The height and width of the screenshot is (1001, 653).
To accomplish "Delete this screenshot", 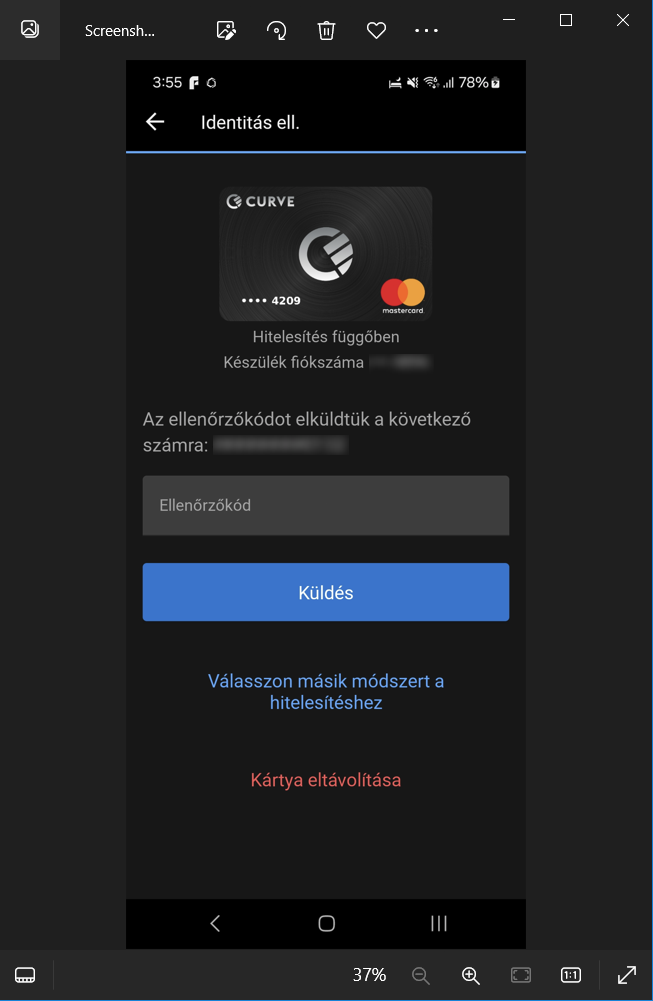I will click(x=326, y=30).
